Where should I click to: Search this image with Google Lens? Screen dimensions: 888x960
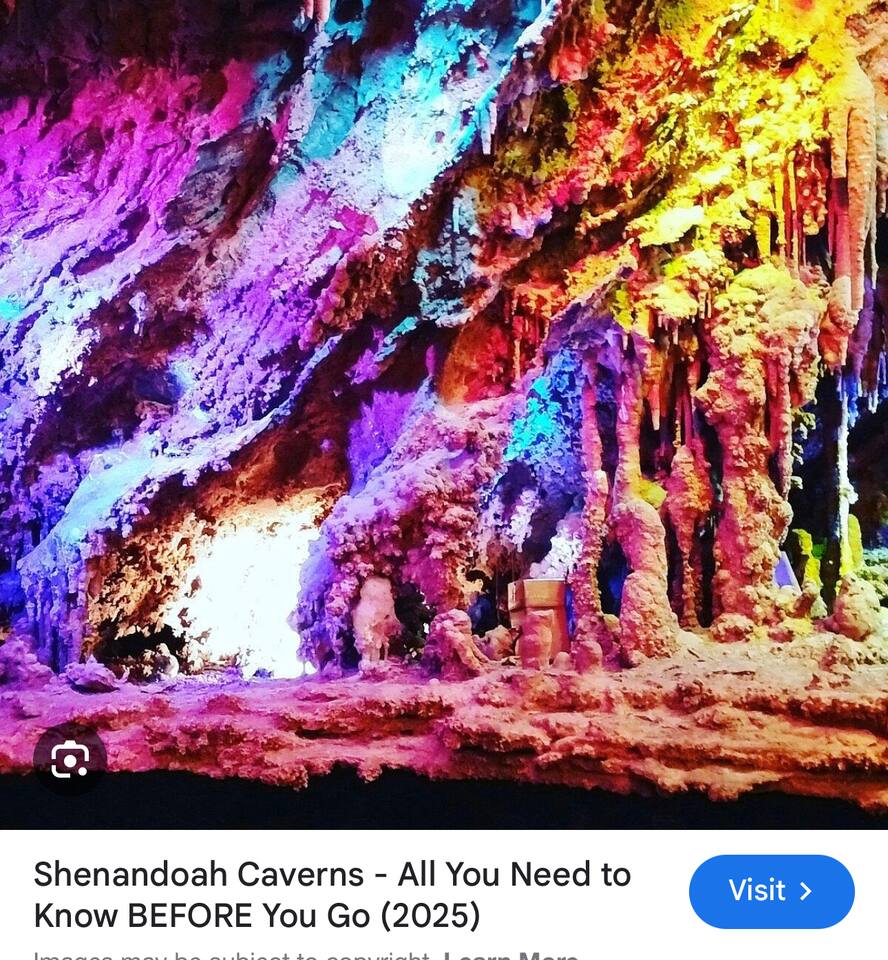point(70,761)
